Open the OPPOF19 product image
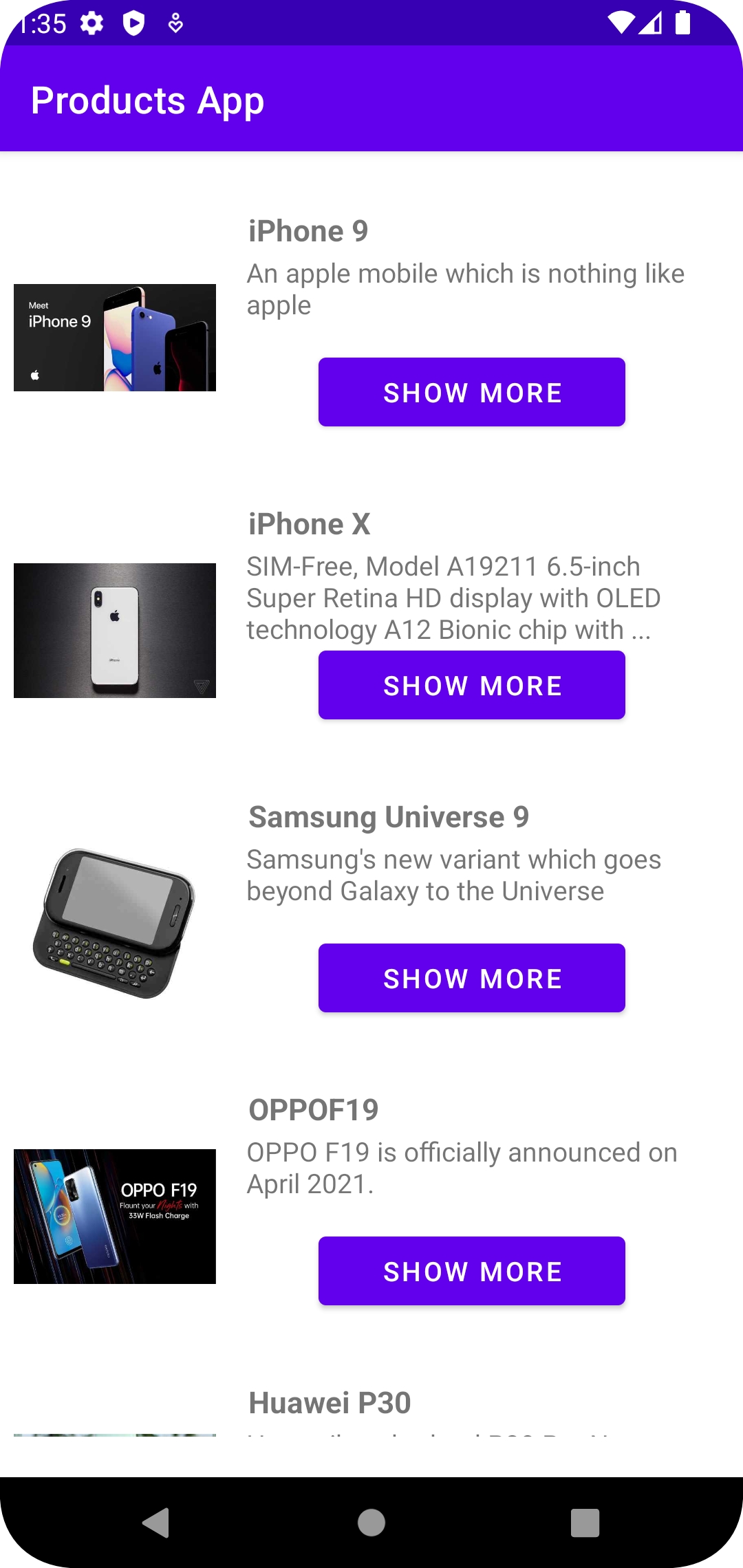This screenshot has width=743, height=1568. [115, 1217]
